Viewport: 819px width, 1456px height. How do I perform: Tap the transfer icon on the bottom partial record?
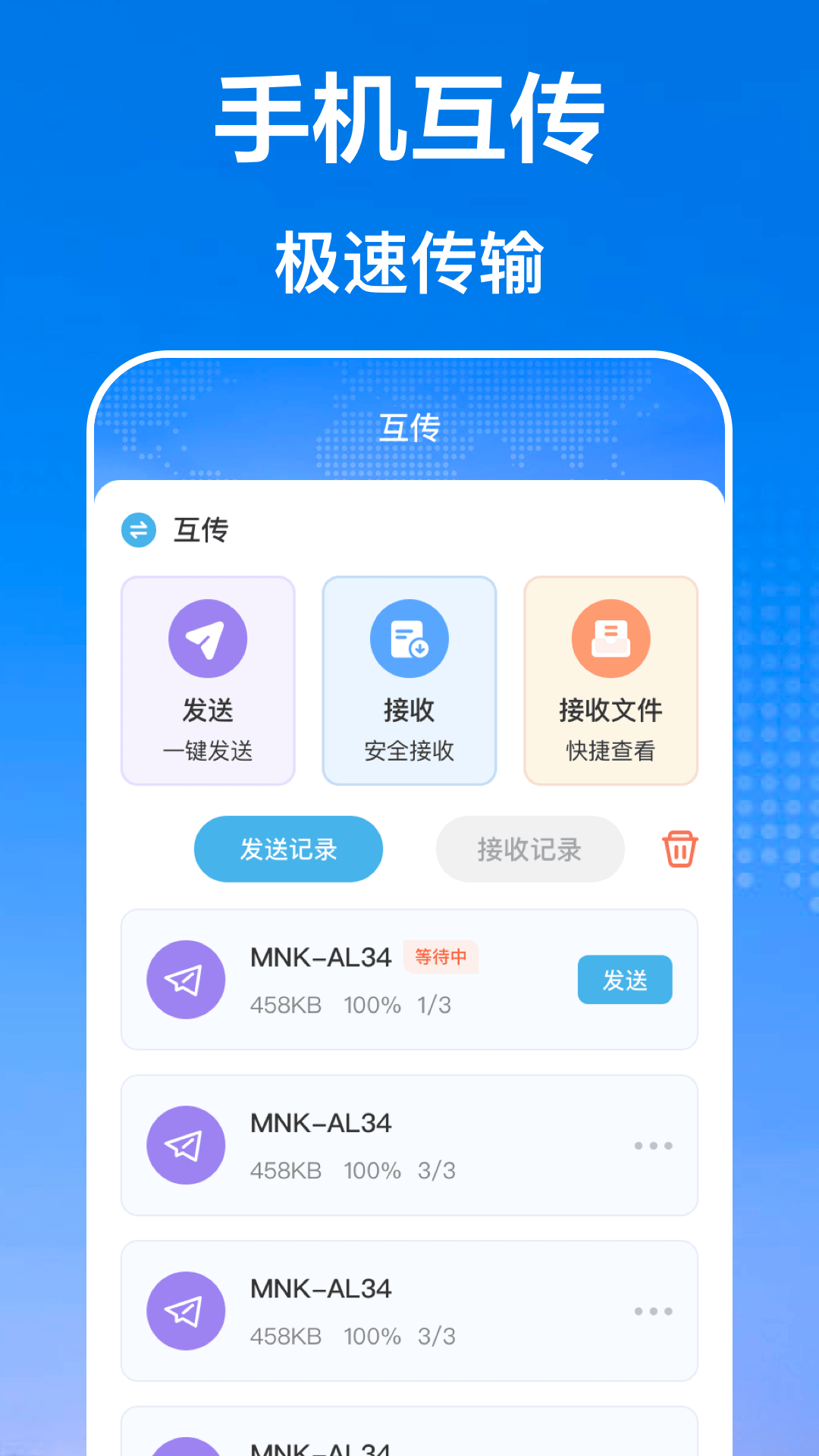coord(186,1445)
